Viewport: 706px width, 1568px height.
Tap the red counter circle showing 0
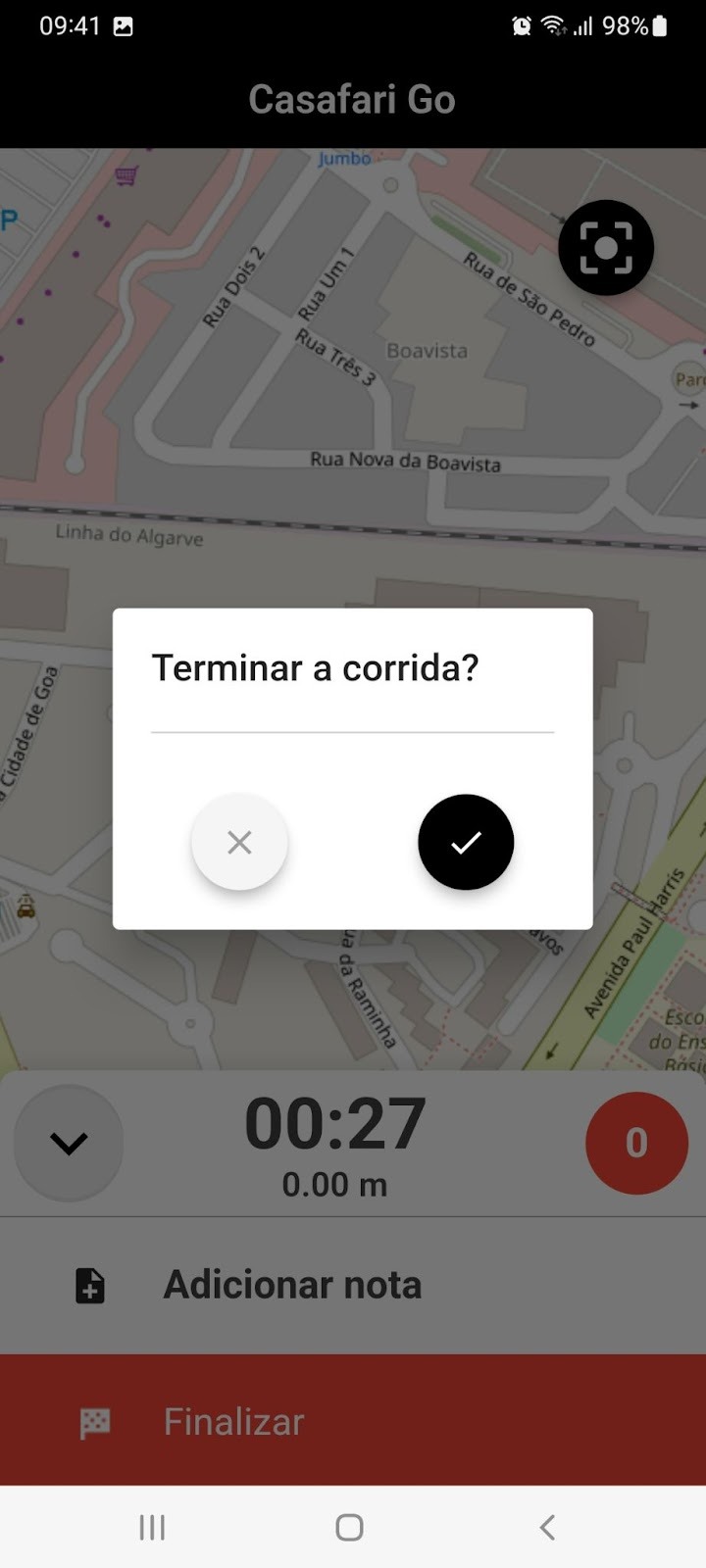click(636, 1143)
